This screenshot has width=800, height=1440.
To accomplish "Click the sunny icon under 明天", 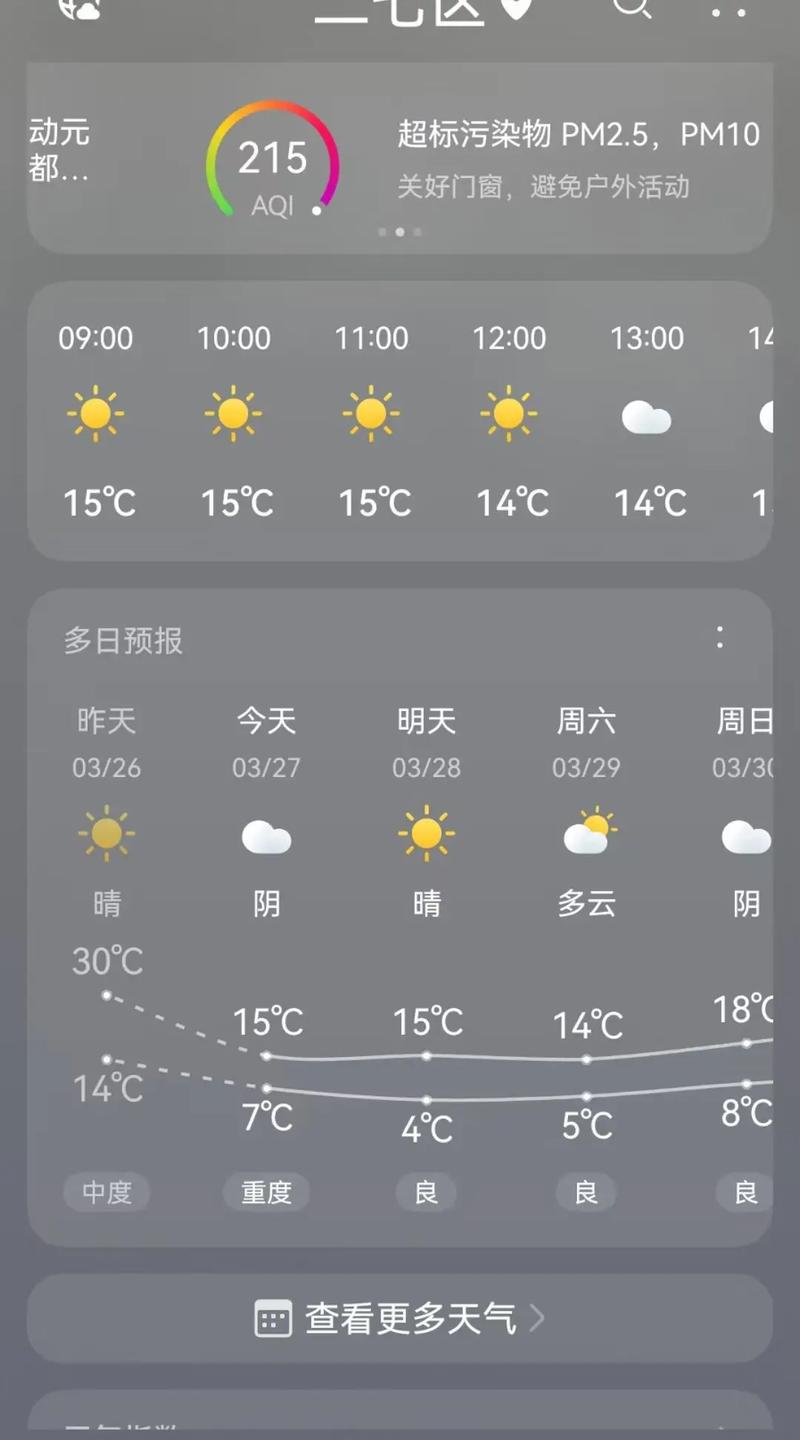I will pyautogui.click(x=427, y=833).
